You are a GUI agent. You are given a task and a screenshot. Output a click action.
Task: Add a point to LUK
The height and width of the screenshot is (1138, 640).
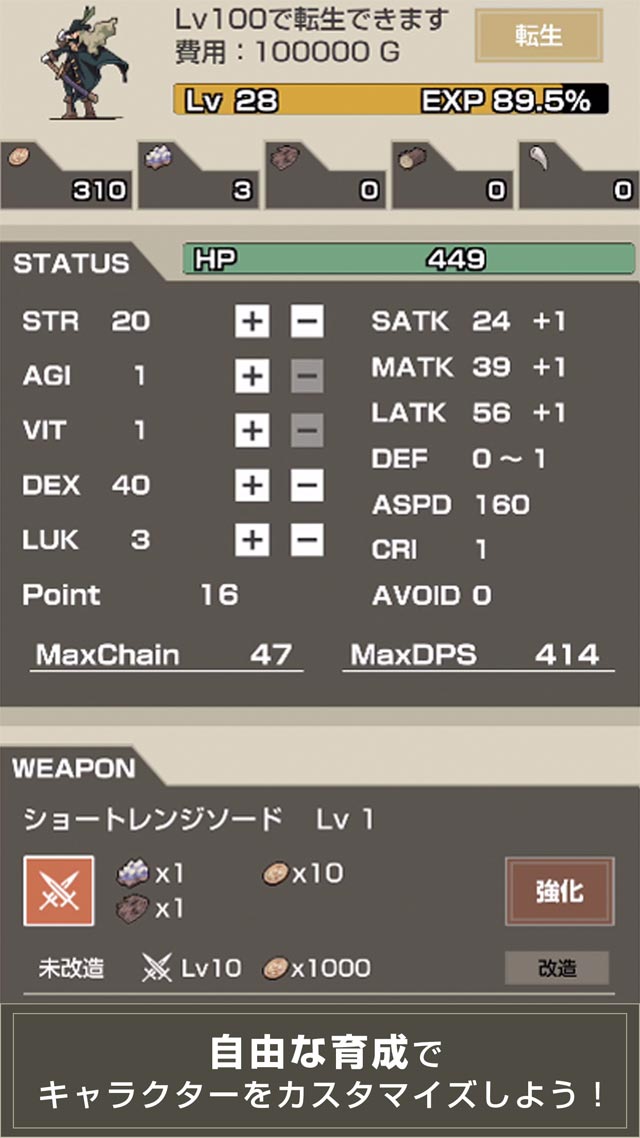tap(252, 540)
